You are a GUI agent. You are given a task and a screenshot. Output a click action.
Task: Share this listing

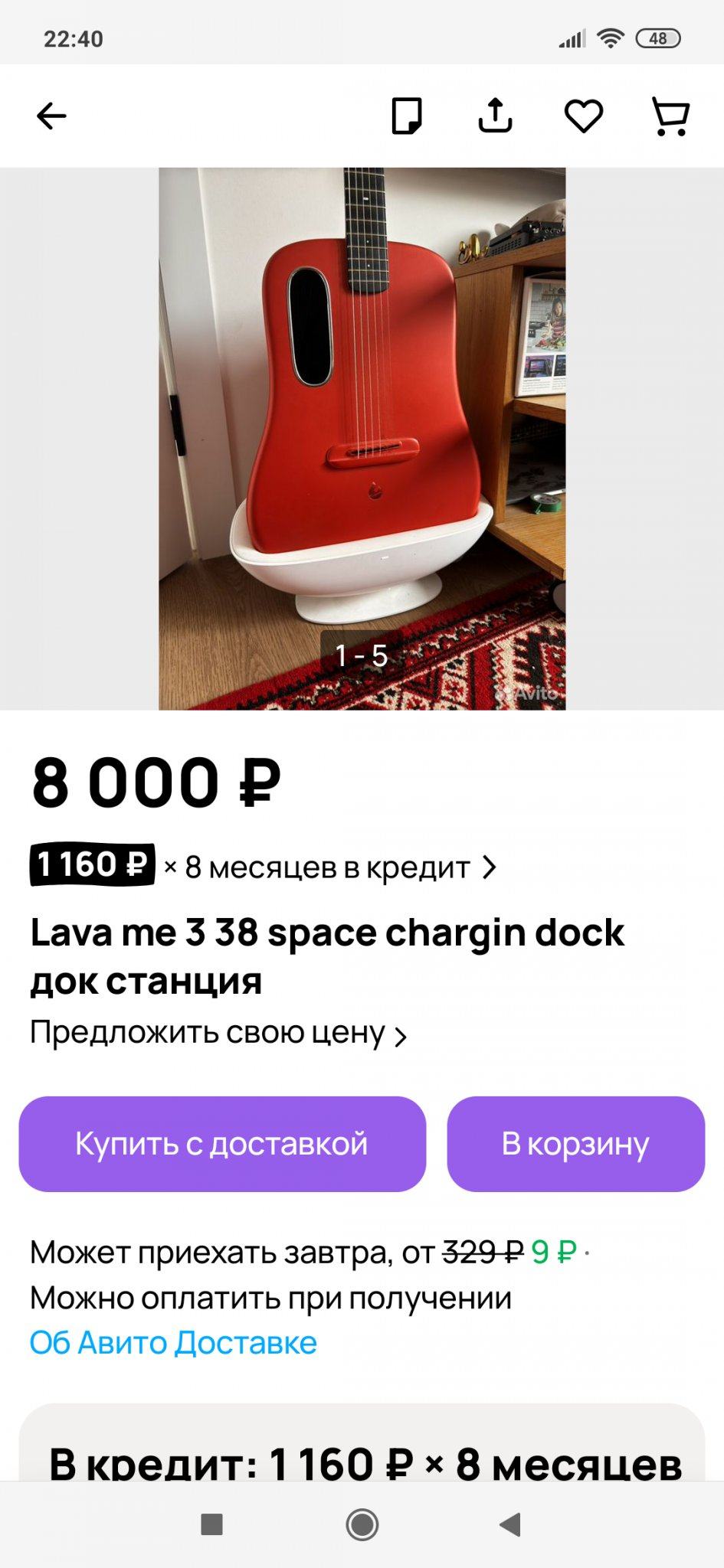[x=495, y=116]
